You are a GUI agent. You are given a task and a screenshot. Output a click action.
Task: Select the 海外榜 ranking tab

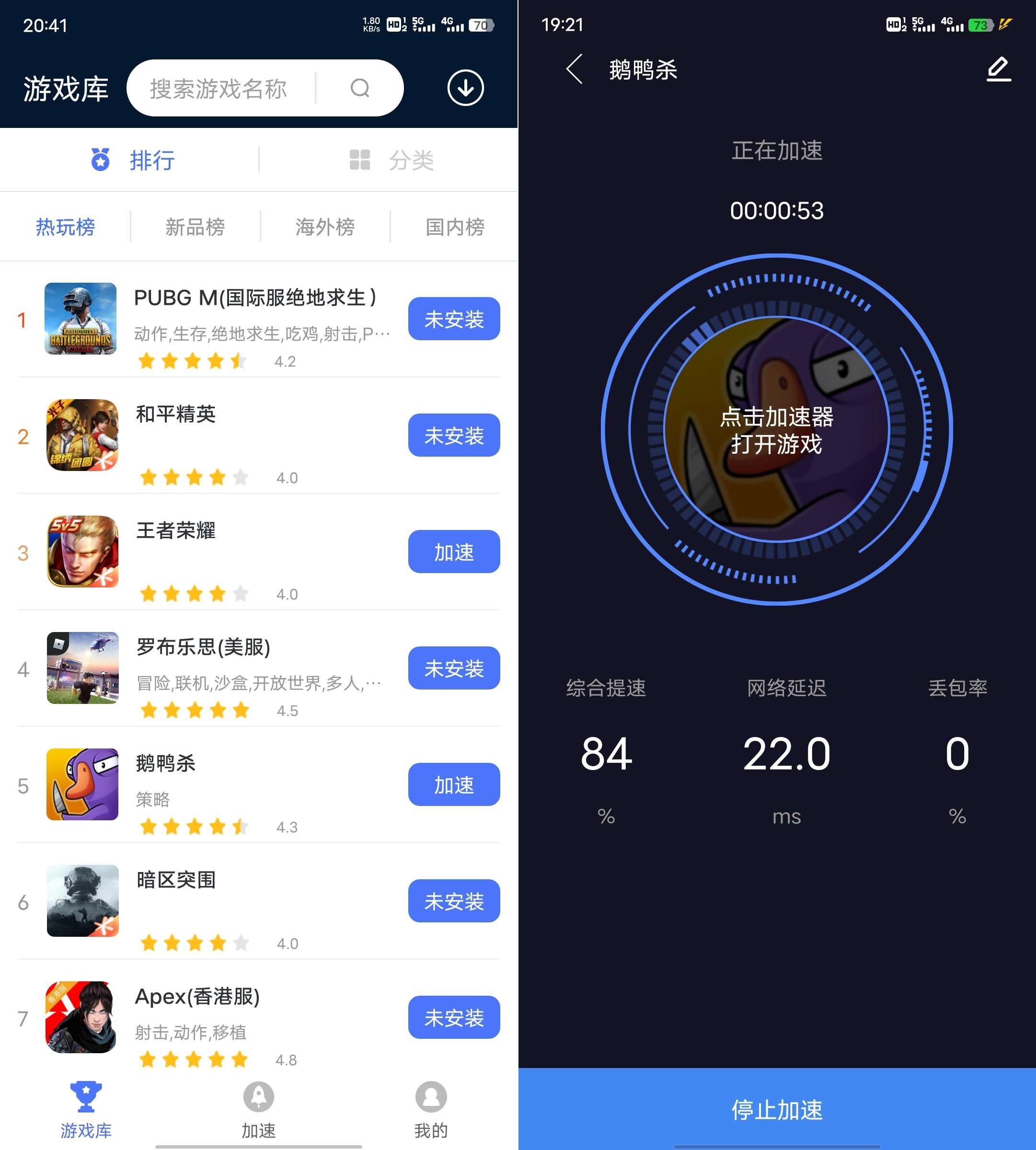tap(324, 227)
